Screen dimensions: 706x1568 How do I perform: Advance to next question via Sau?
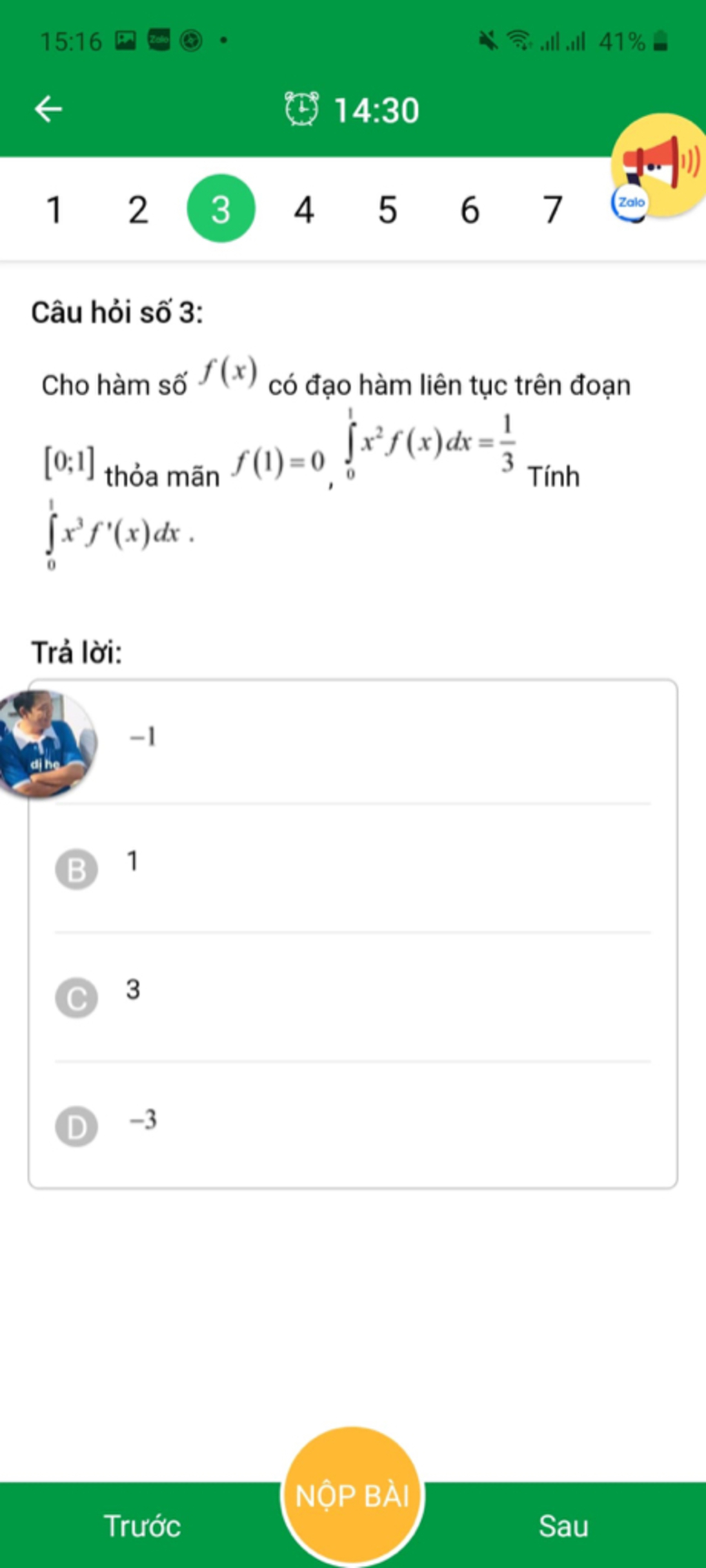pos(563,1526)
